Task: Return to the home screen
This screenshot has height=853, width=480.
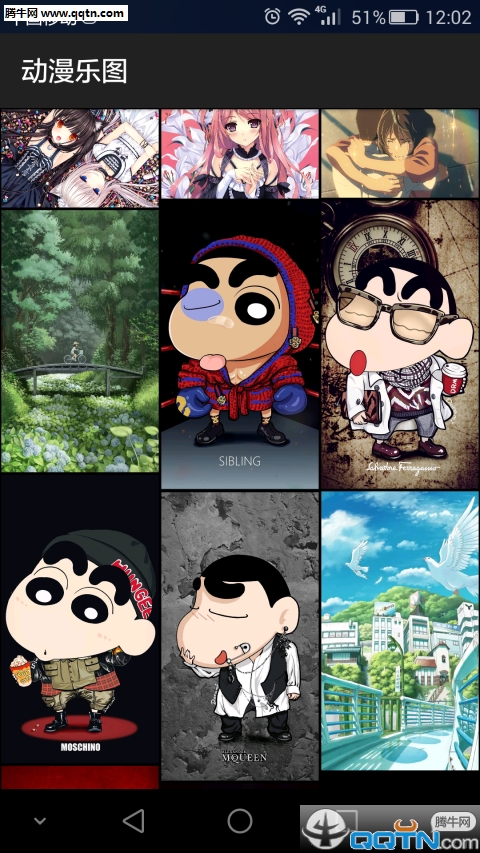Action: [x=240, y=820]
